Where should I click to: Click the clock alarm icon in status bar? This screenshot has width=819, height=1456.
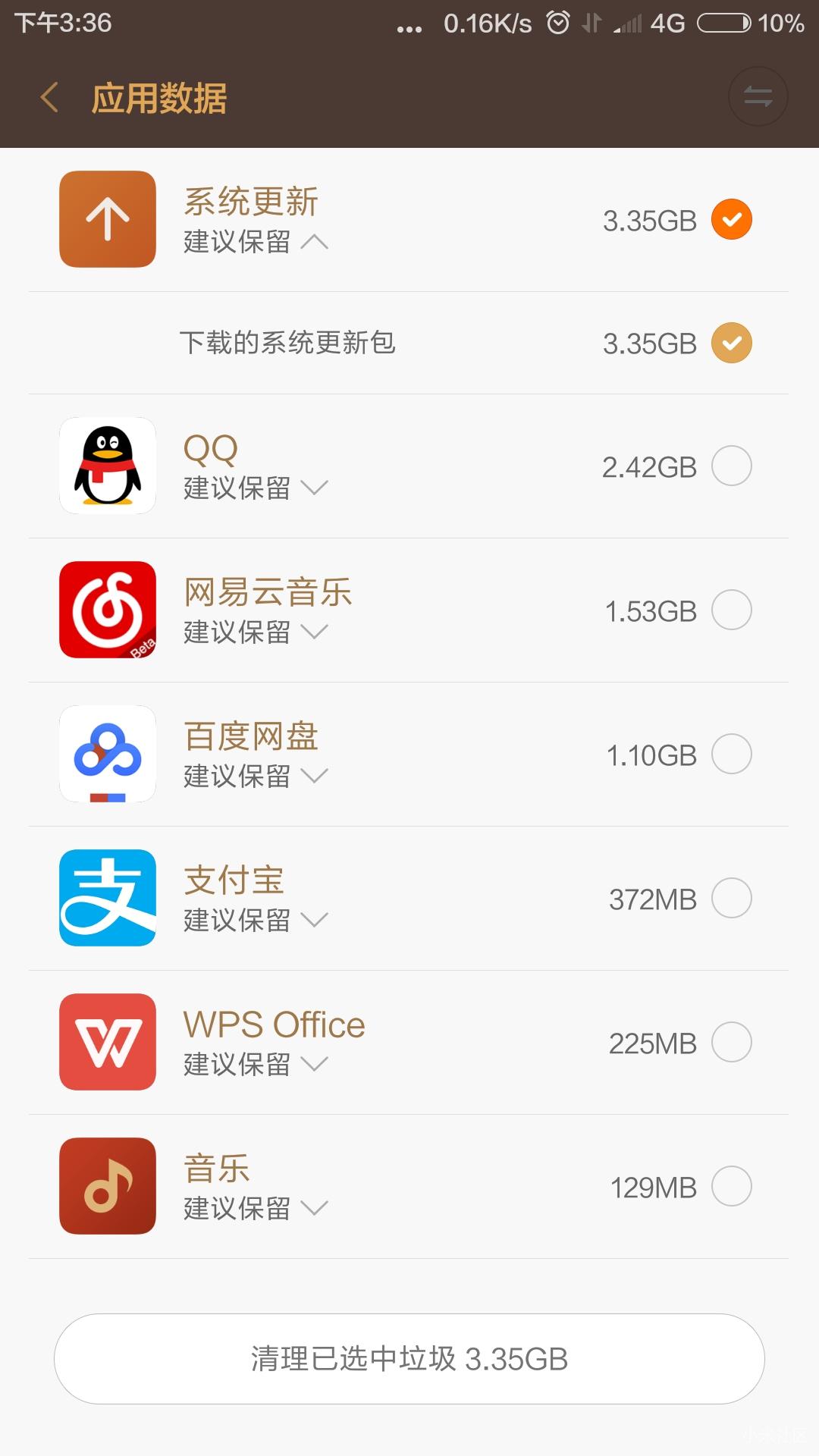(556, 23)
